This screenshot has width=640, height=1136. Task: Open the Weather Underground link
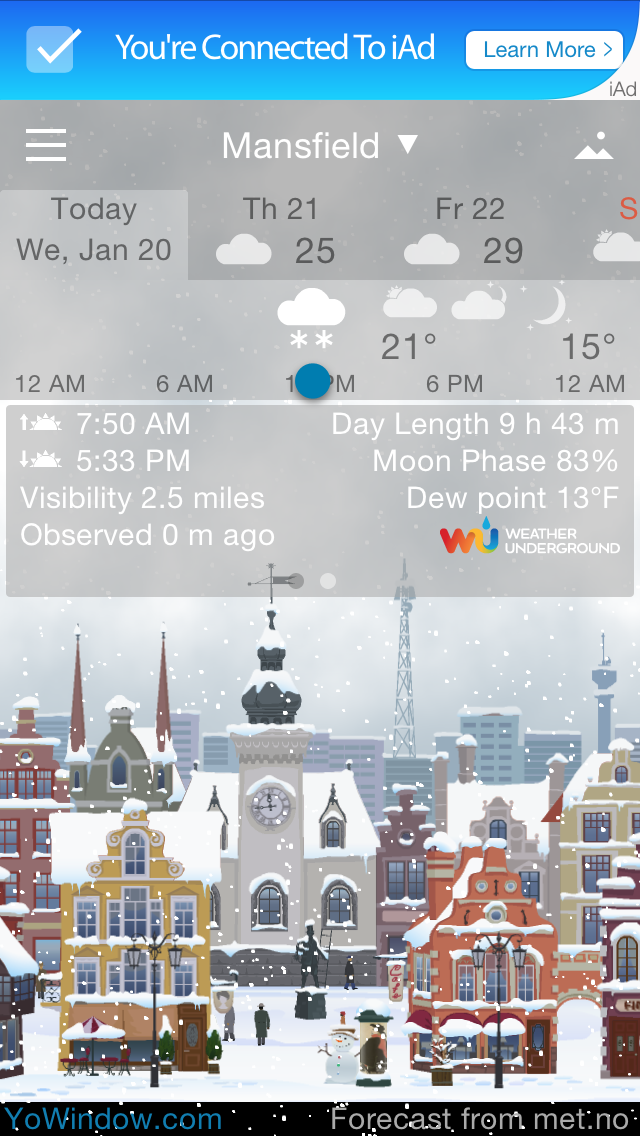point(530,536)
